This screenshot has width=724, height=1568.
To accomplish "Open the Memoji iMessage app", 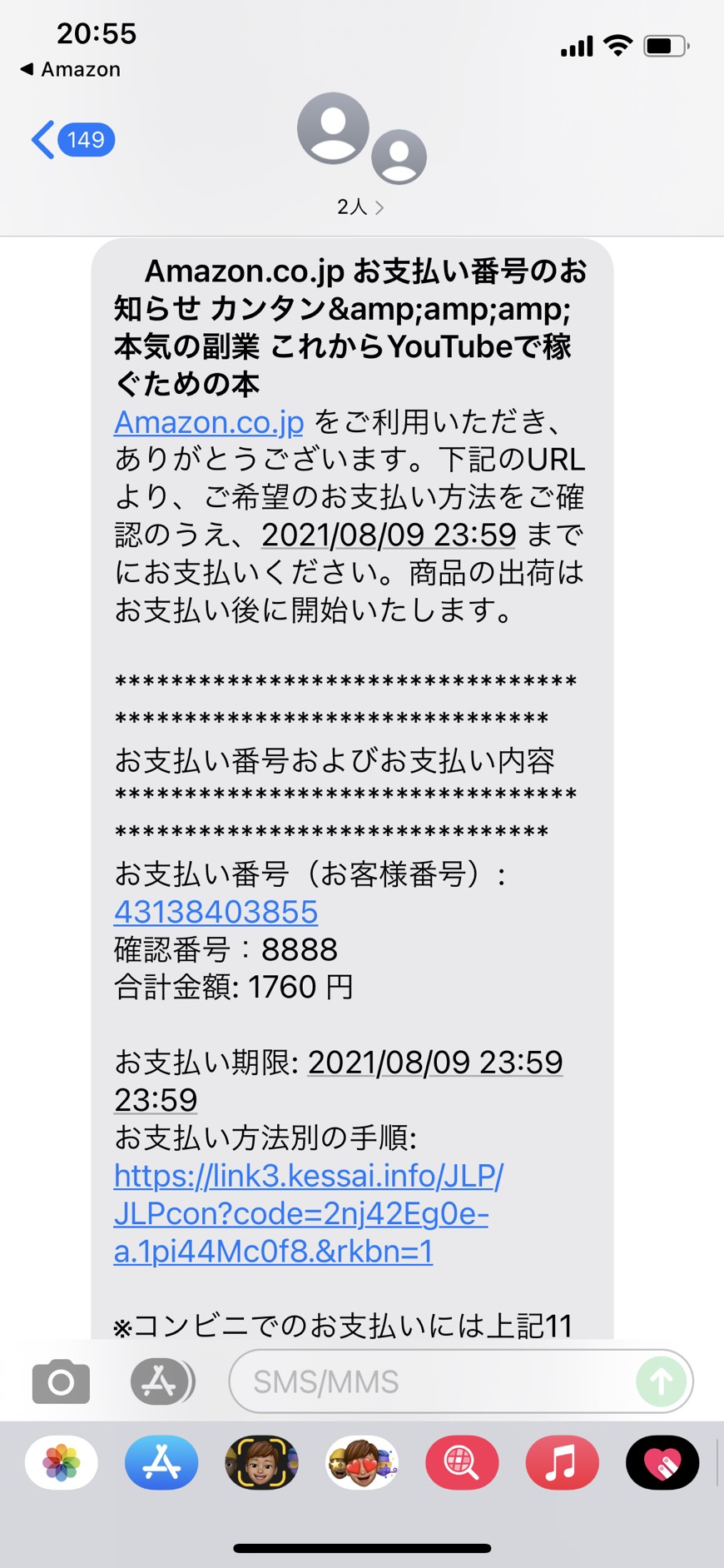I will click(x=261, y=1463).
